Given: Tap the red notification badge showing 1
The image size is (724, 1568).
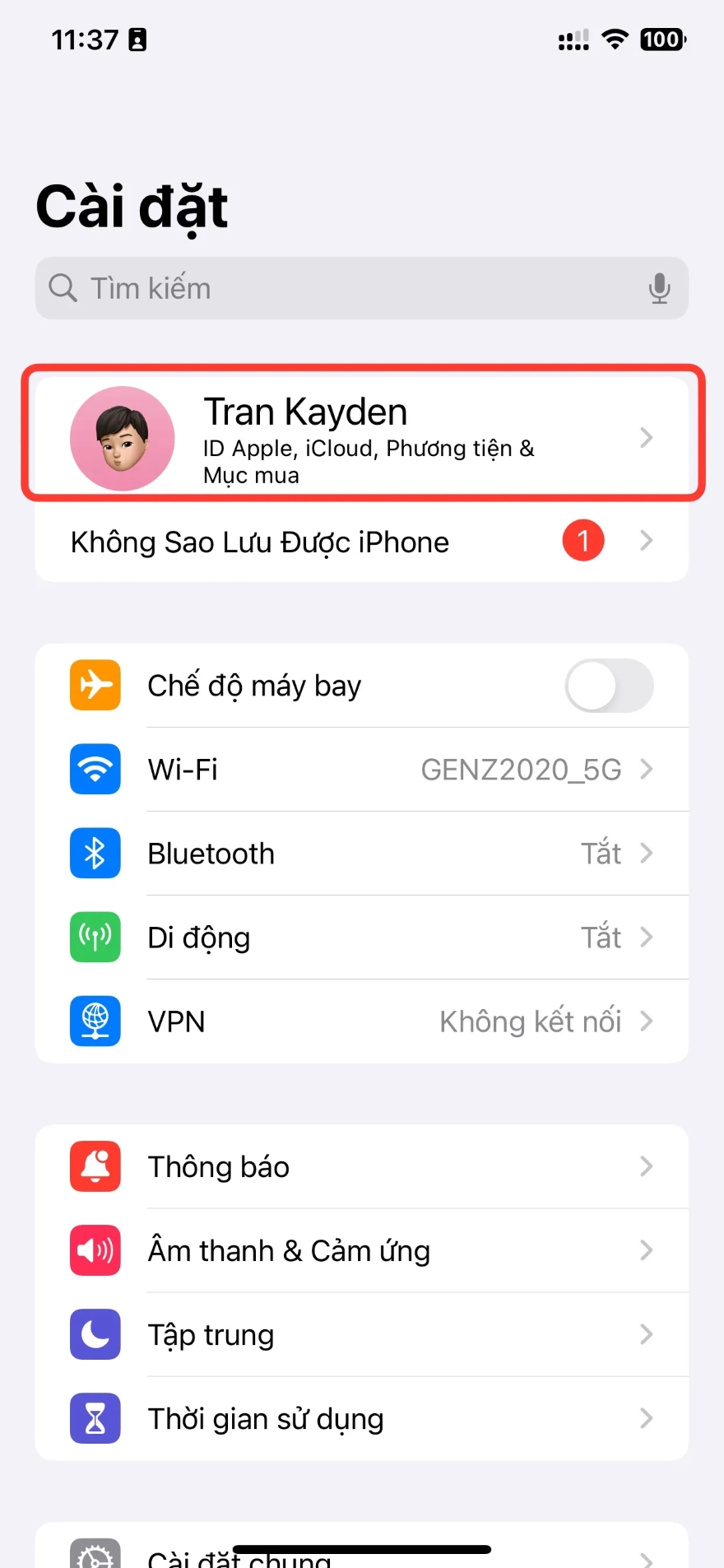Looking at the screenshot, I should click(x=582, y=541).
